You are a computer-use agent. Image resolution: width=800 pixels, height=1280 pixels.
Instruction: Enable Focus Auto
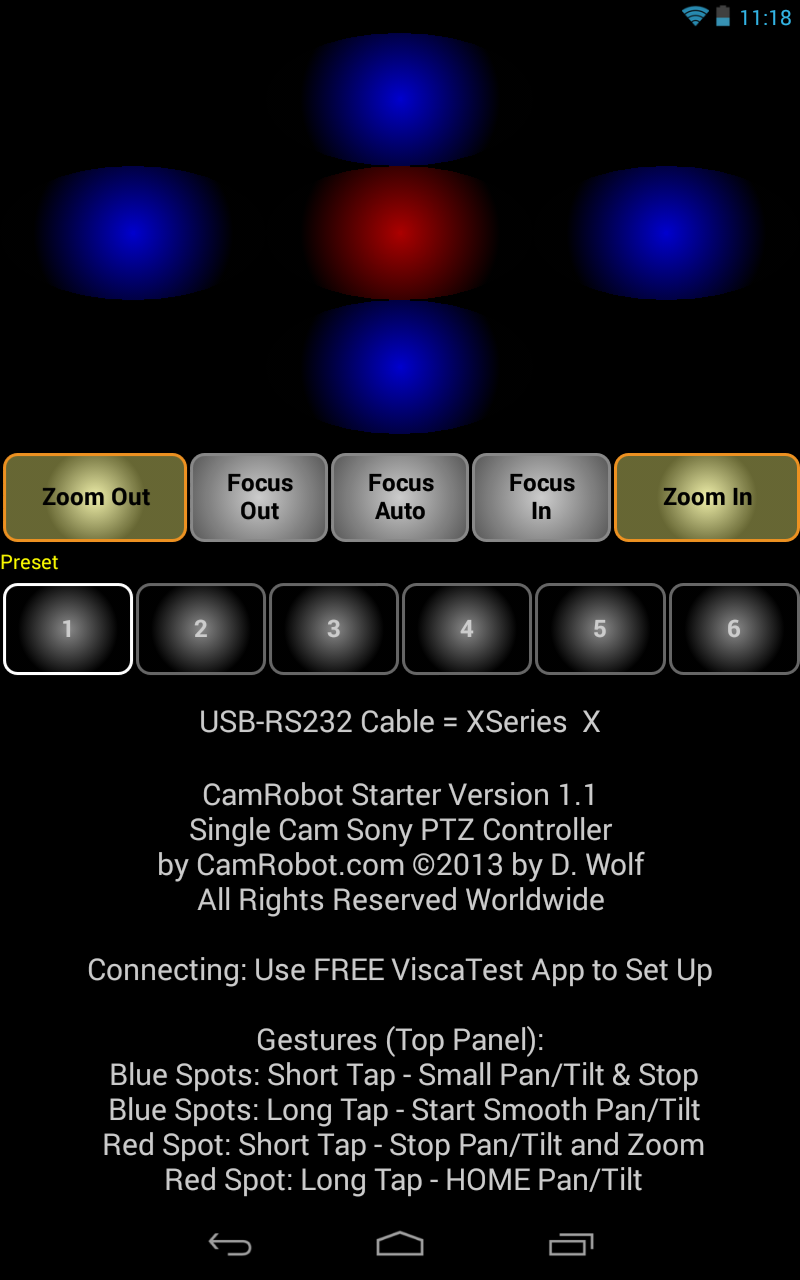click(x=400, y=497)
